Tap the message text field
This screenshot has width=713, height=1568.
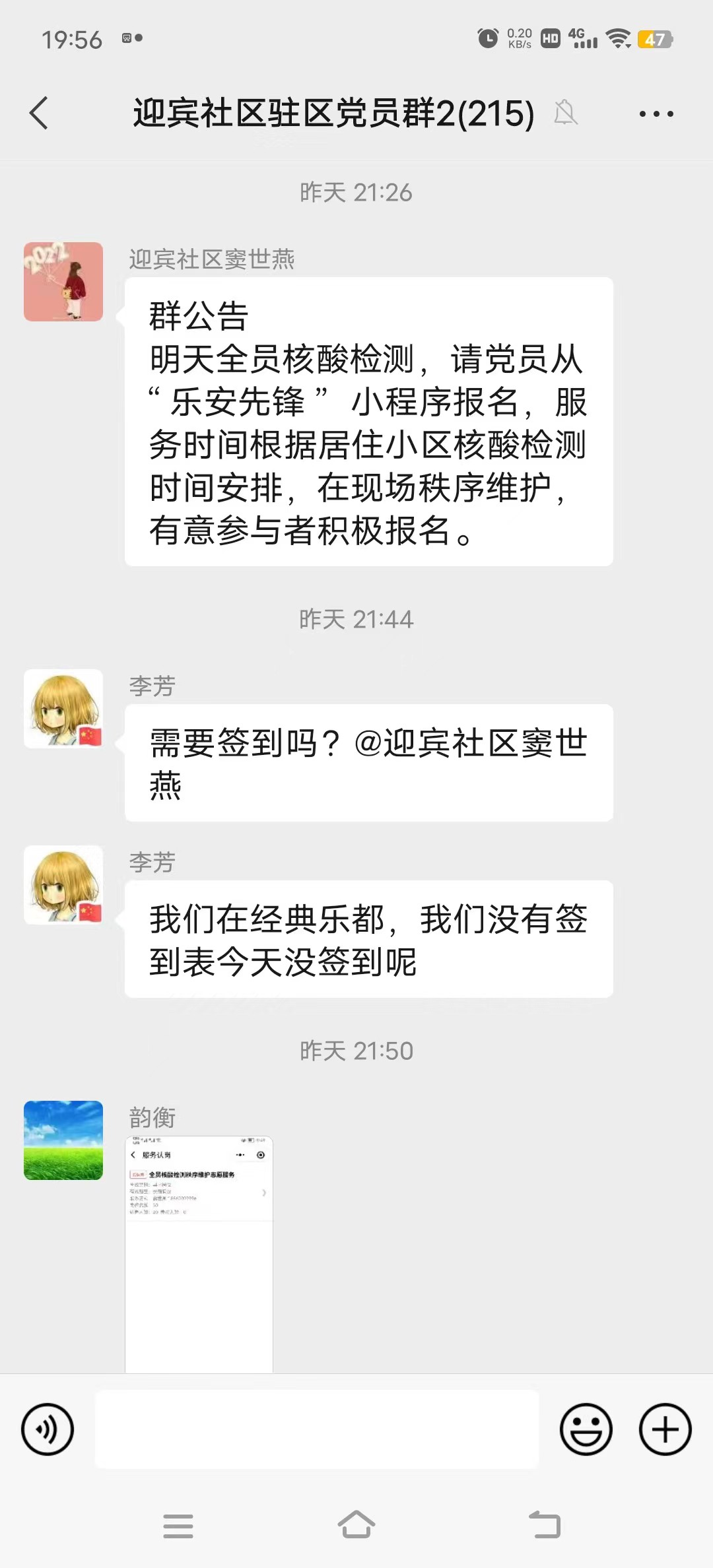click(x=317, y=1429)
